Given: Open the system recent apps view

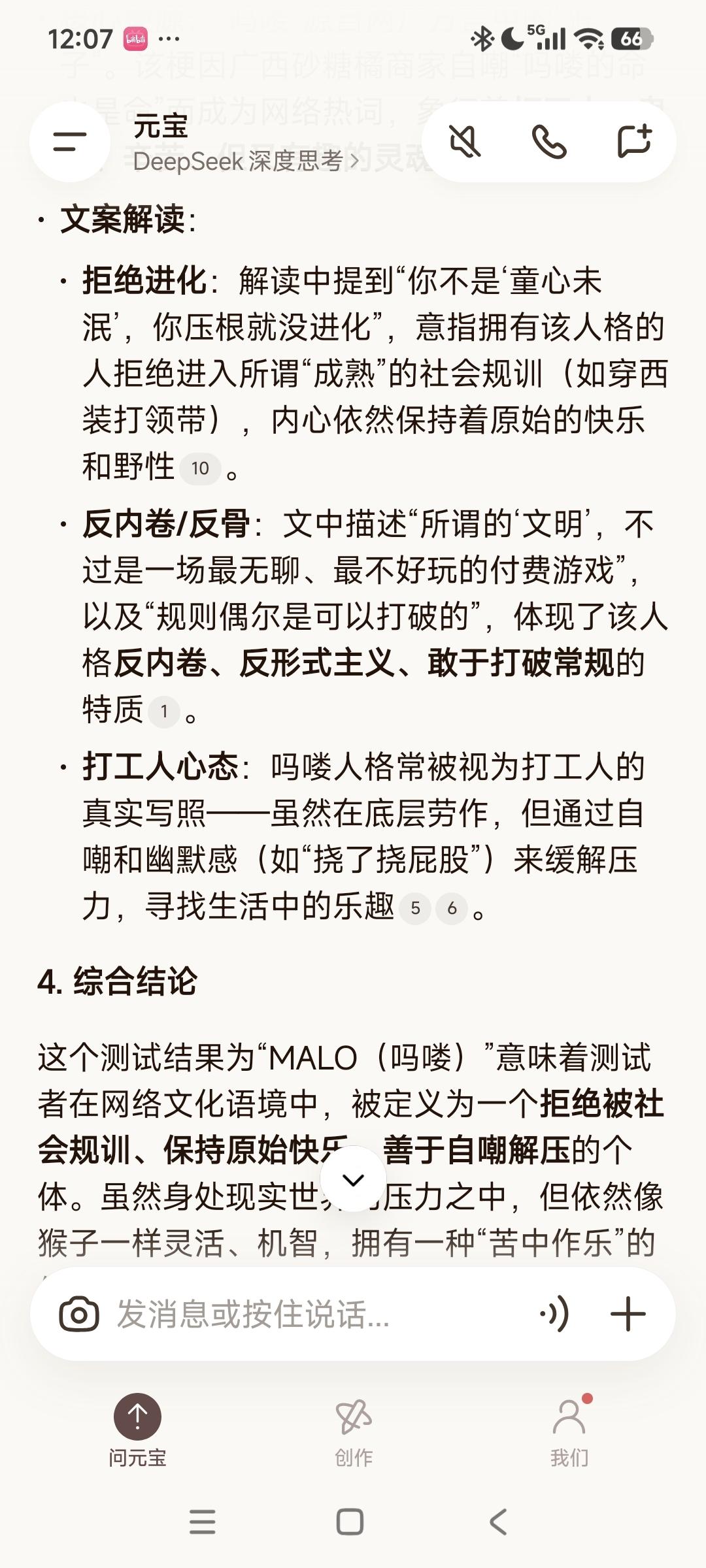Looking at the screenshot, I should pyautogui.click(x=202, y=1522).
